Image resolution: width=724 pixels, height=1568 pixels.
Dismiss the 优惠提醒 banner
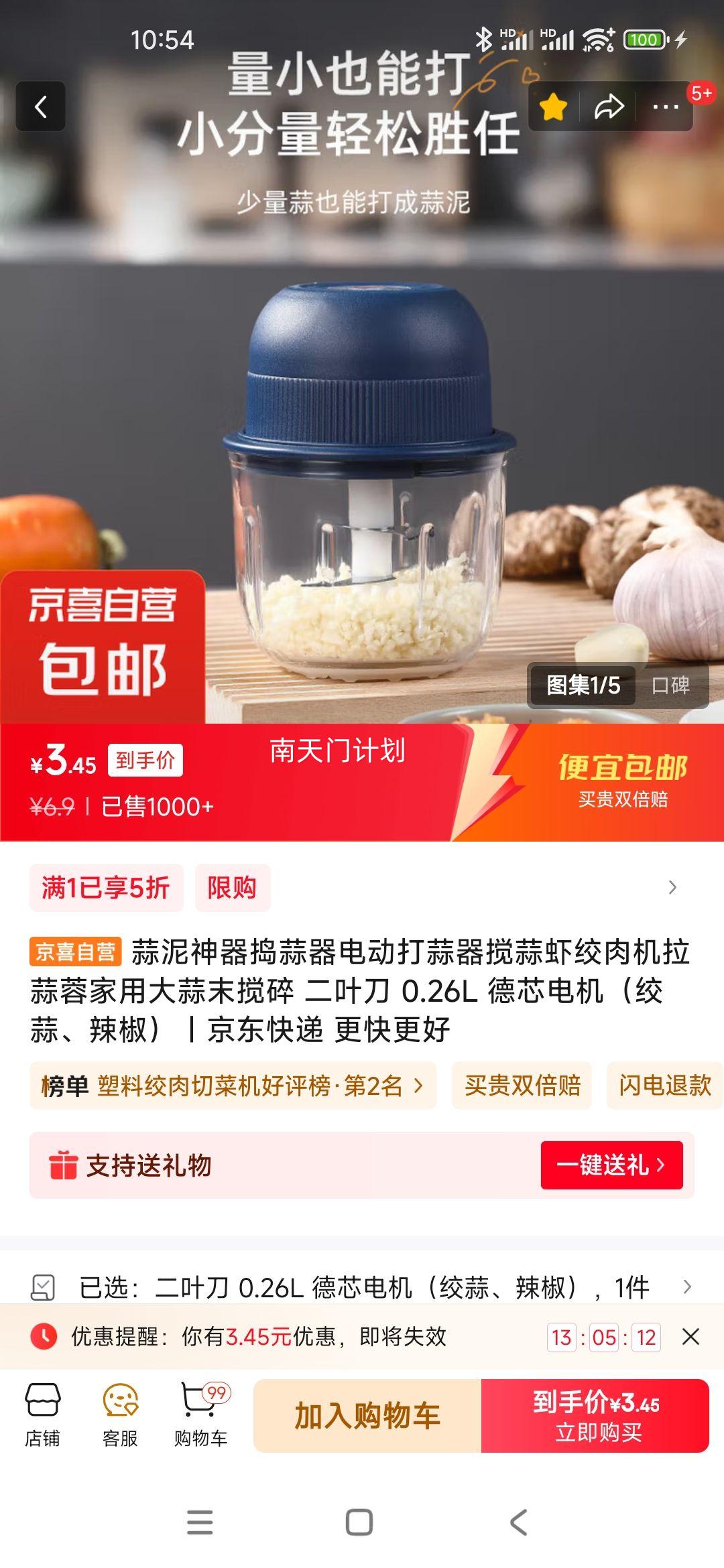(690, 1337)
